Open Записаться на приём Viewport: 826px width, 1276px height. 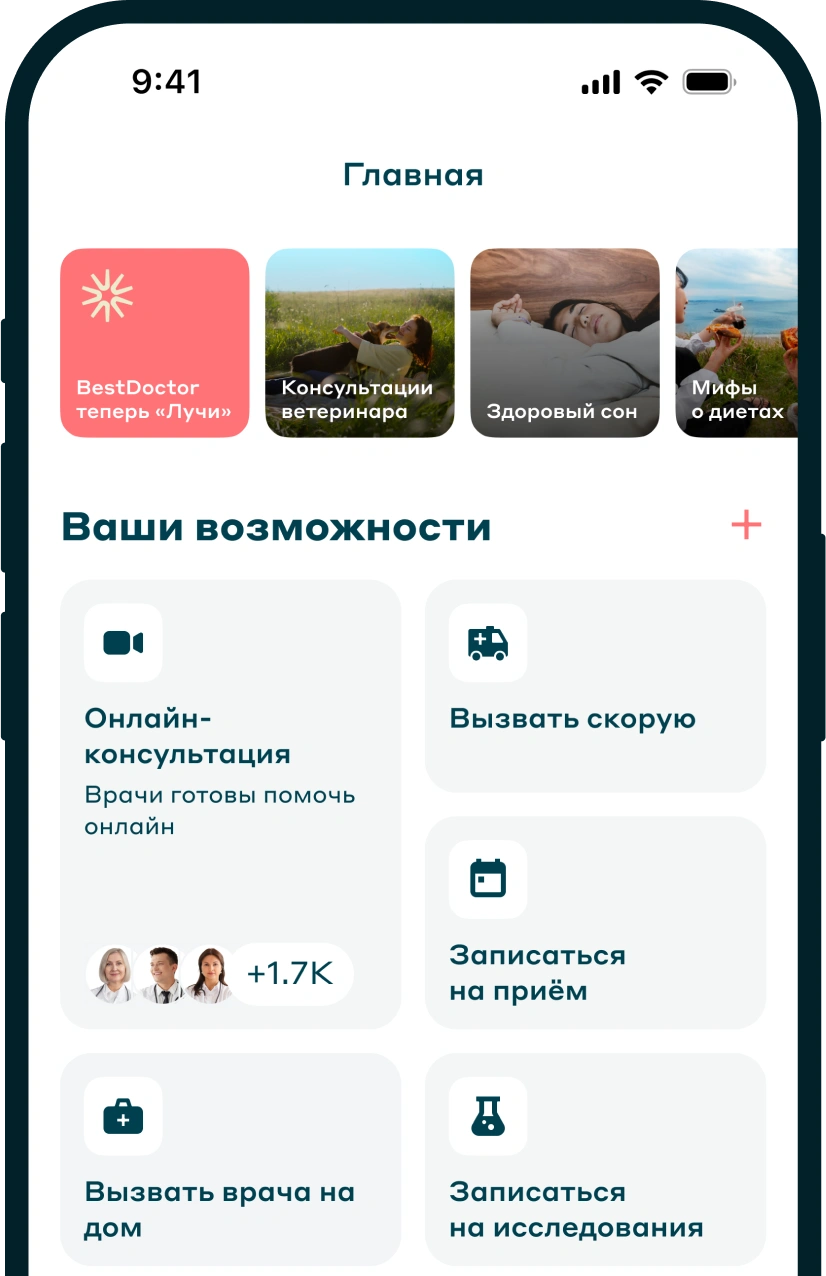click(595, 922)
